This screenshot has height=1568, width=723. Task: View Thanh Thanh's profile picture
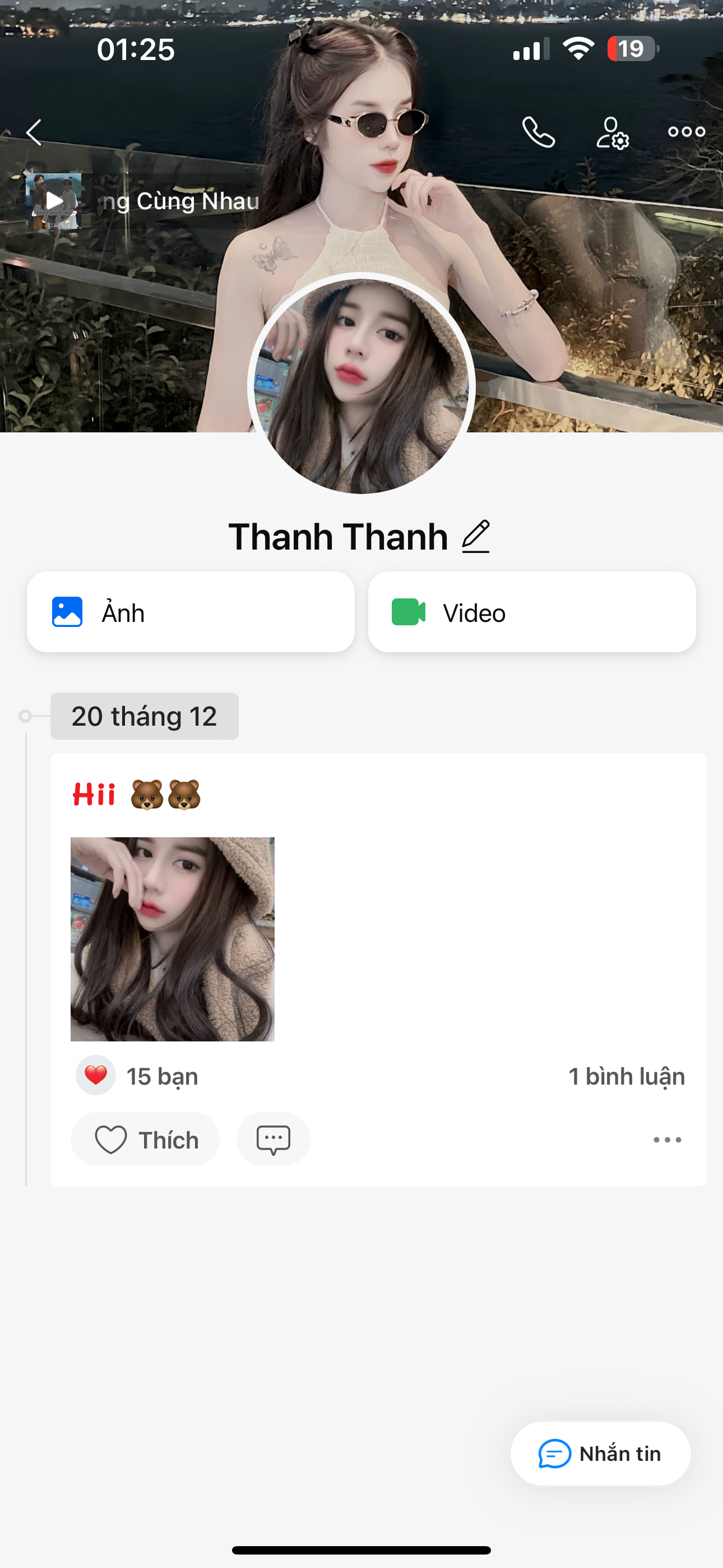361,385
